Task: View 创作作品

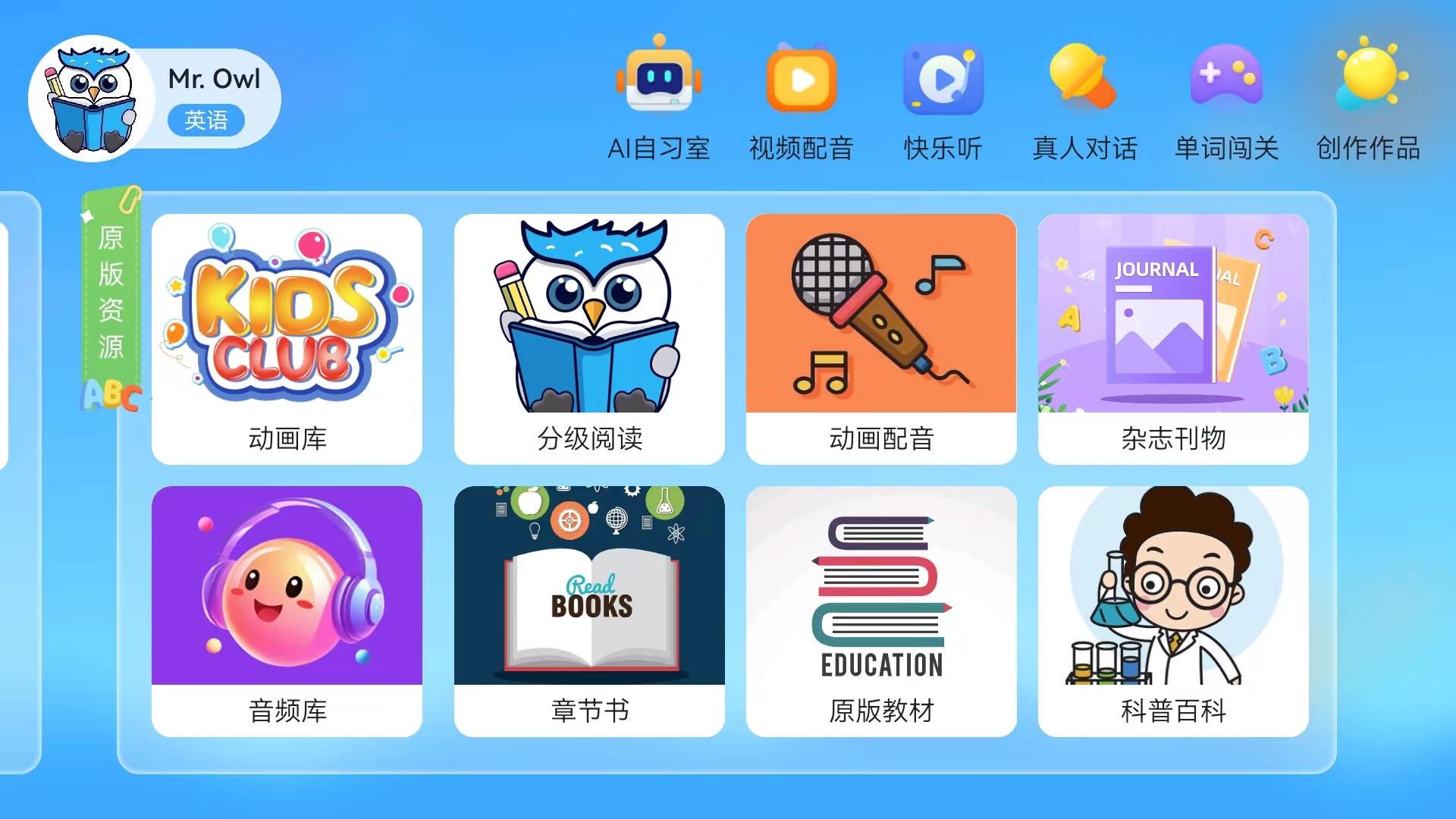Action: (x=1368, y=99)
